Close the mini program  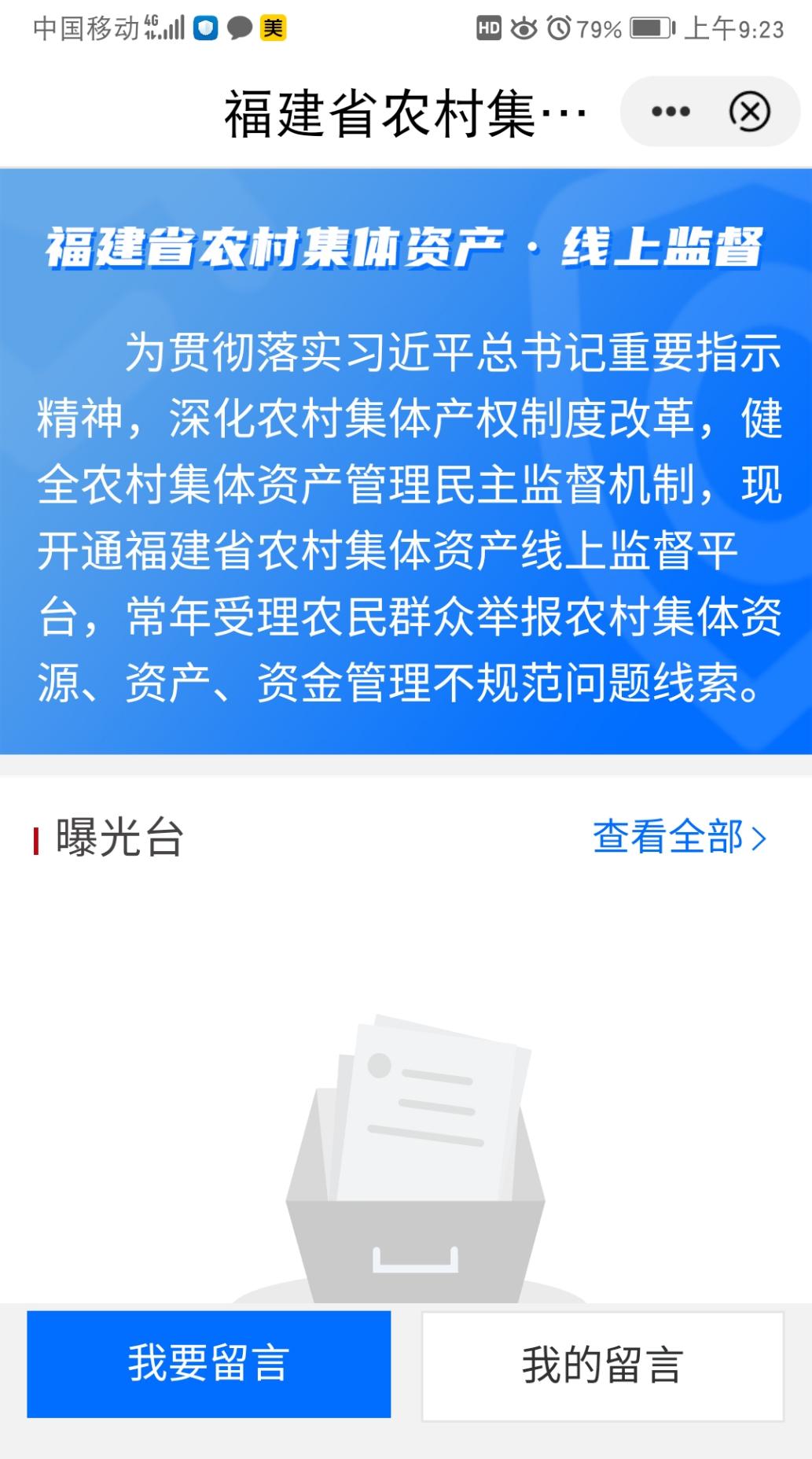749,112
